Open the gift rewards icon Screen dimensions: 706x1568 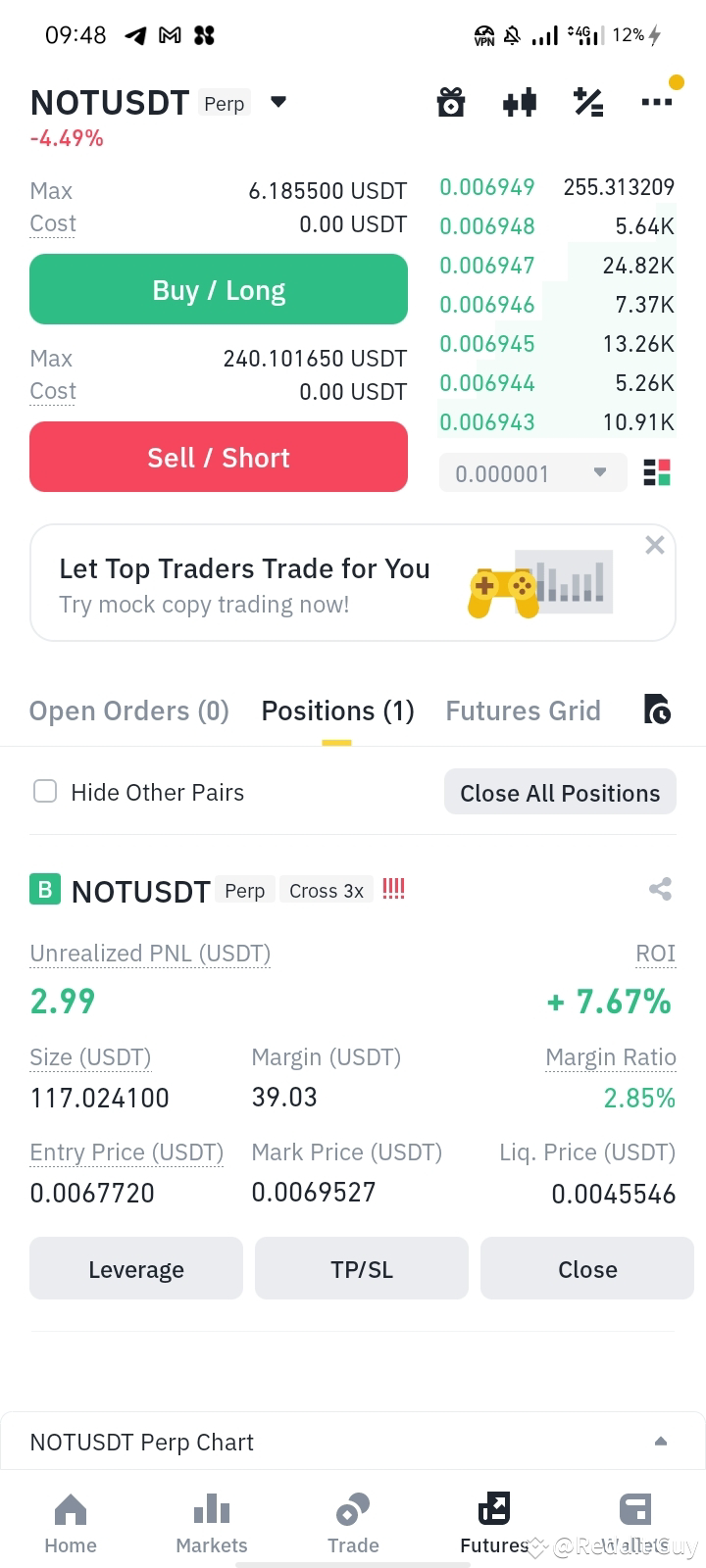(451, 102)
